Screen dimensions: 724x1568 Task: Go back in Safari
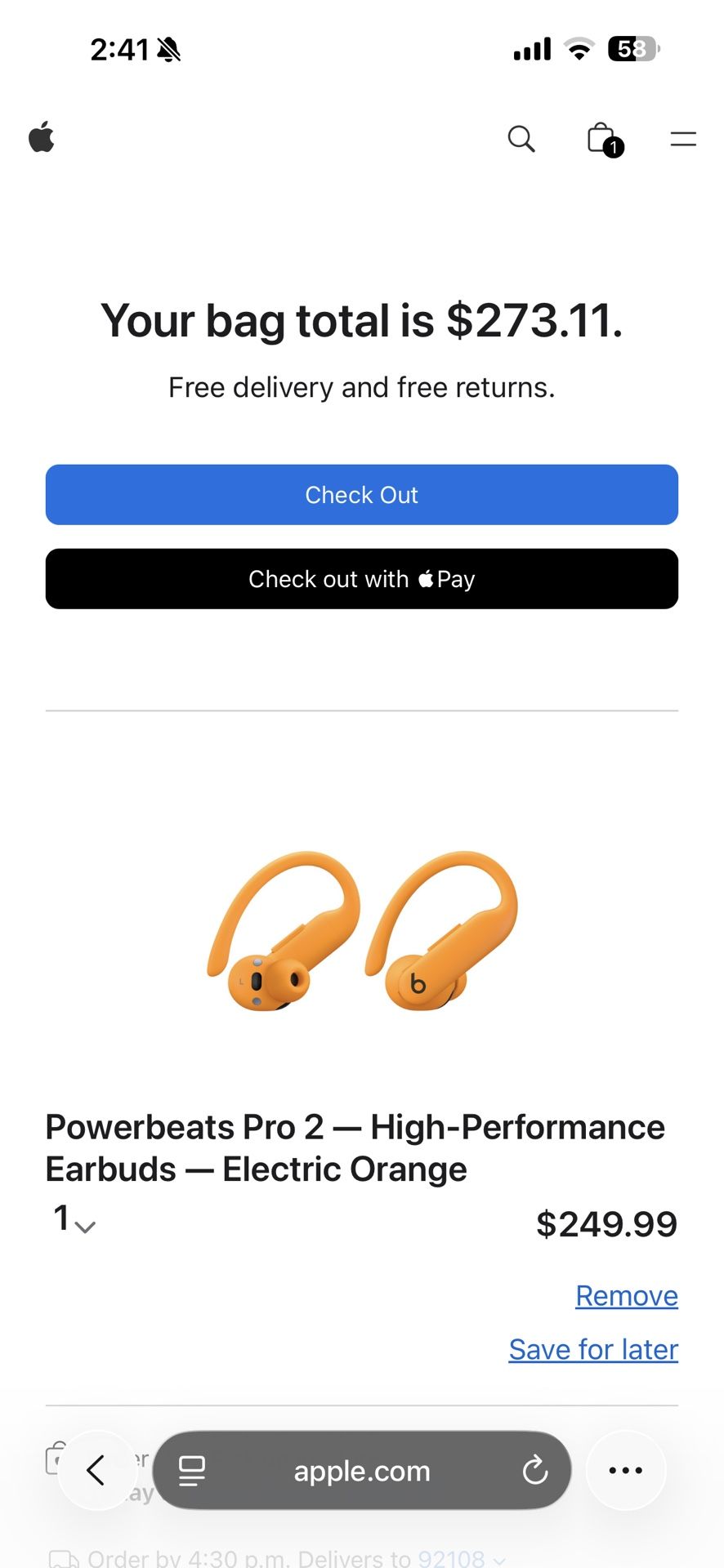coord(96,1471)
